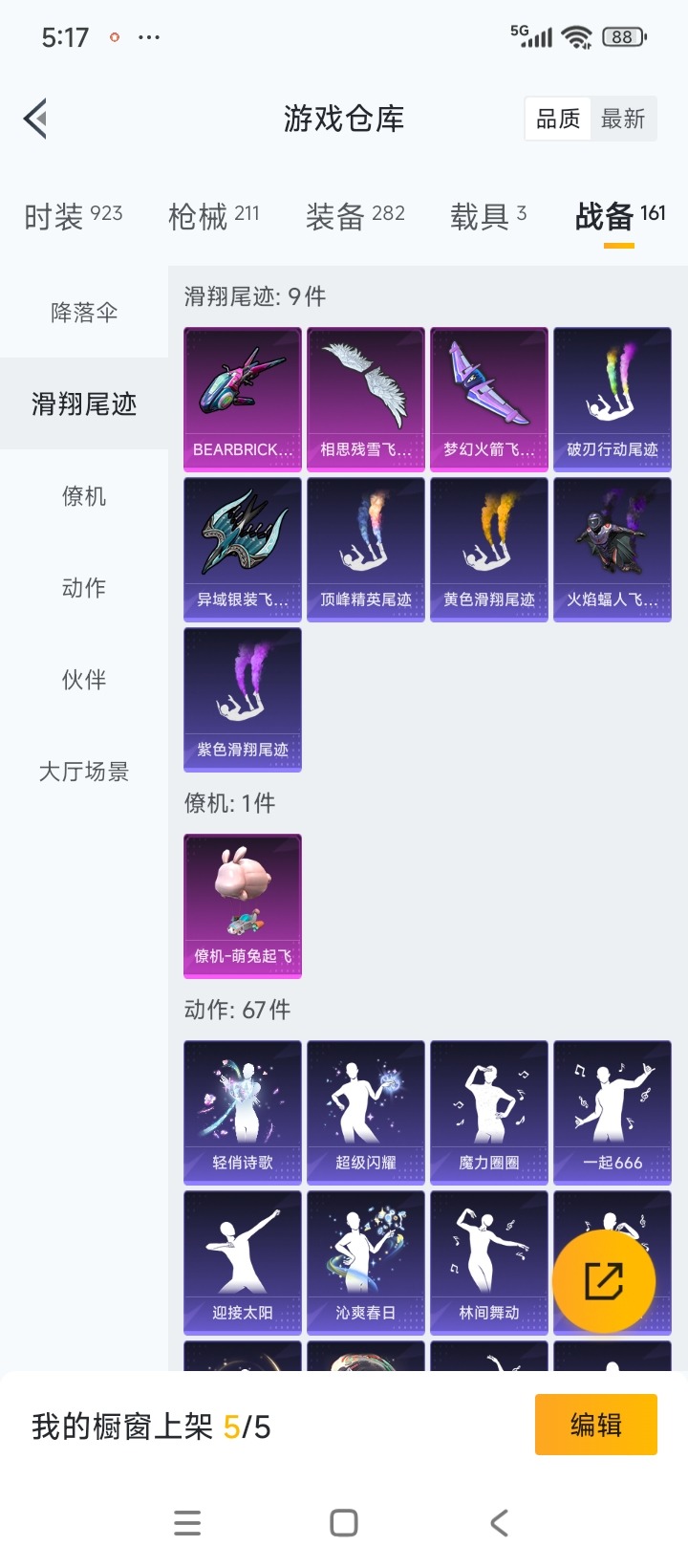Tap the 编辑 button for my showcase

[x=595, y=1425]
